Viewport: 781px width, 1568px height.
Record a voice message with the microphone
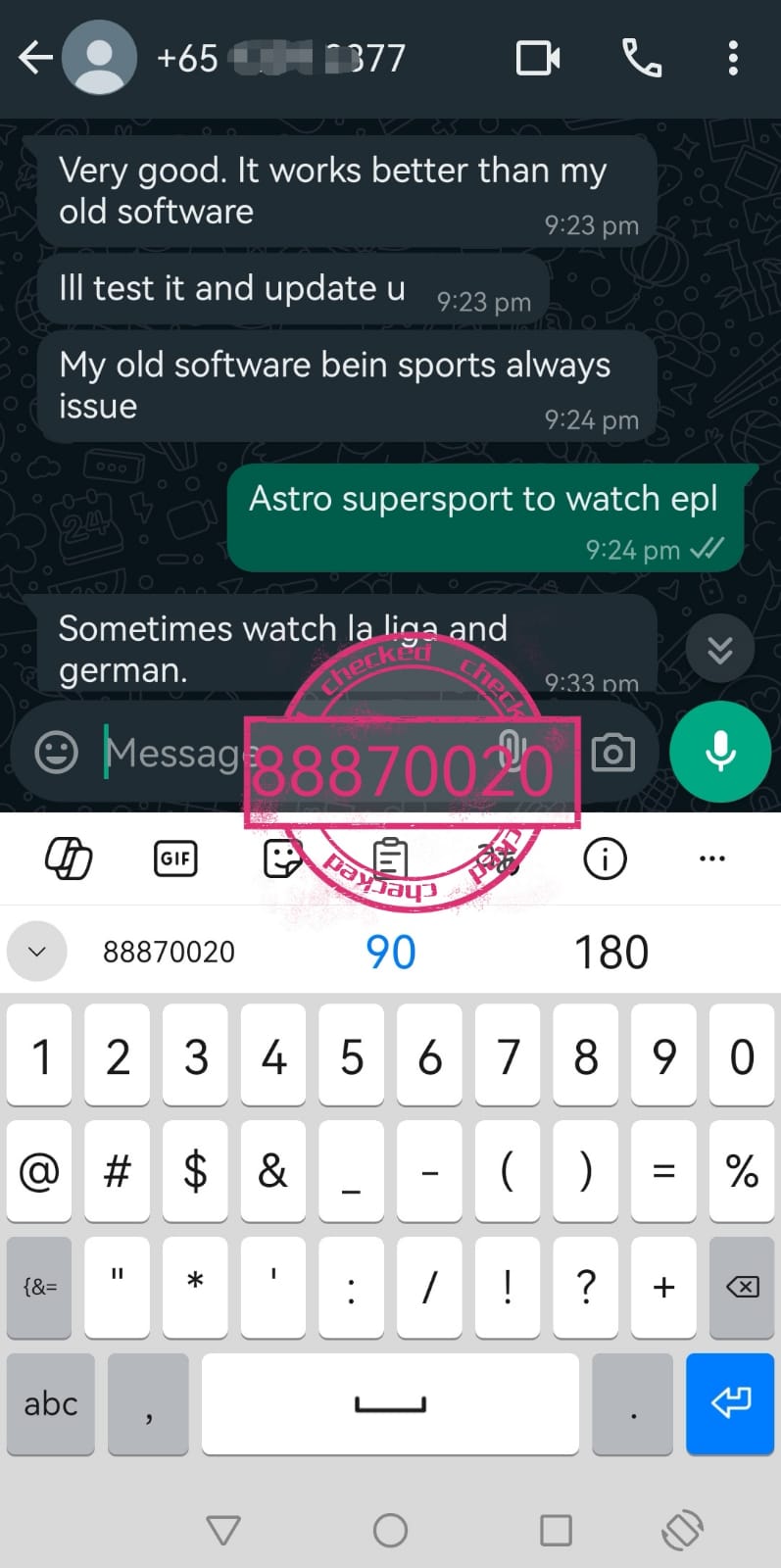tap(720, 752)
